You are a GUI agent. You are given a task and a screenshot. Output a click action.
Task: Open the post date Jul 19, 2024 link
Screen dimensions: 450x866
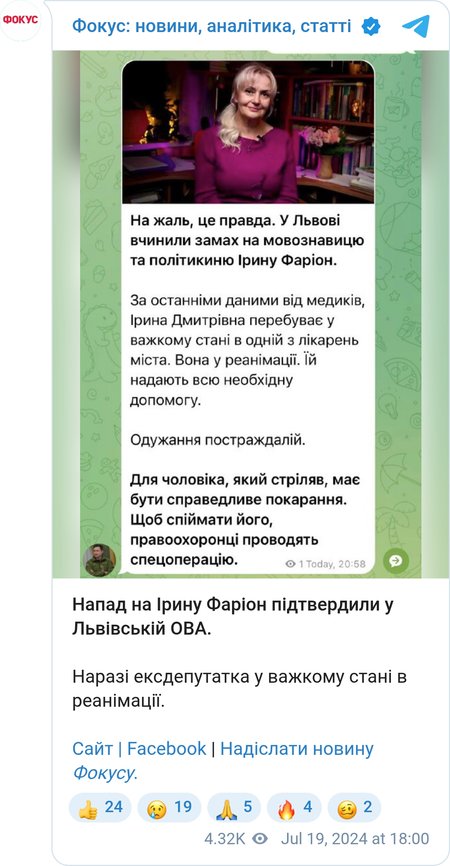(x=355, y=839)
